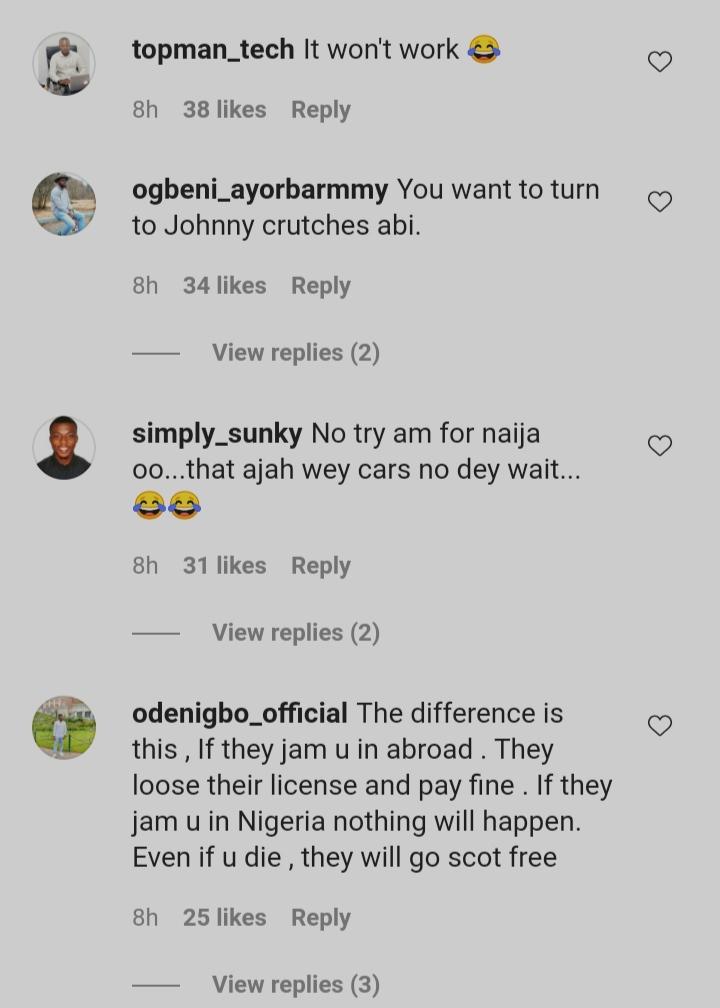Open topman_tech's profile picture
The width and height of the screenshot is (720, 1008).
click(64, 64)
